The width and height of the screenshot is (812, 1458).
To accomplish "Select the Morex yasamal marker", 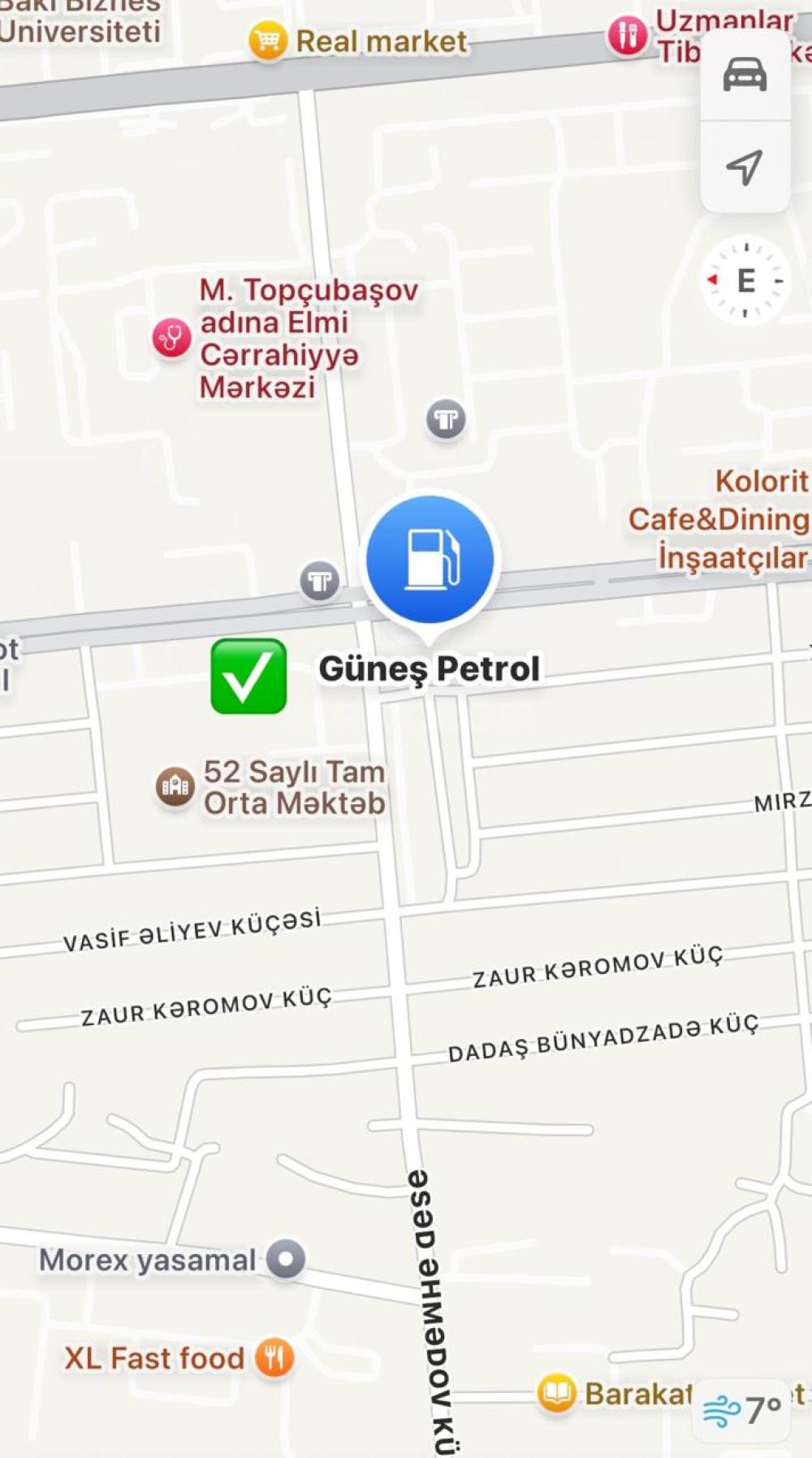I will 286,1260.
